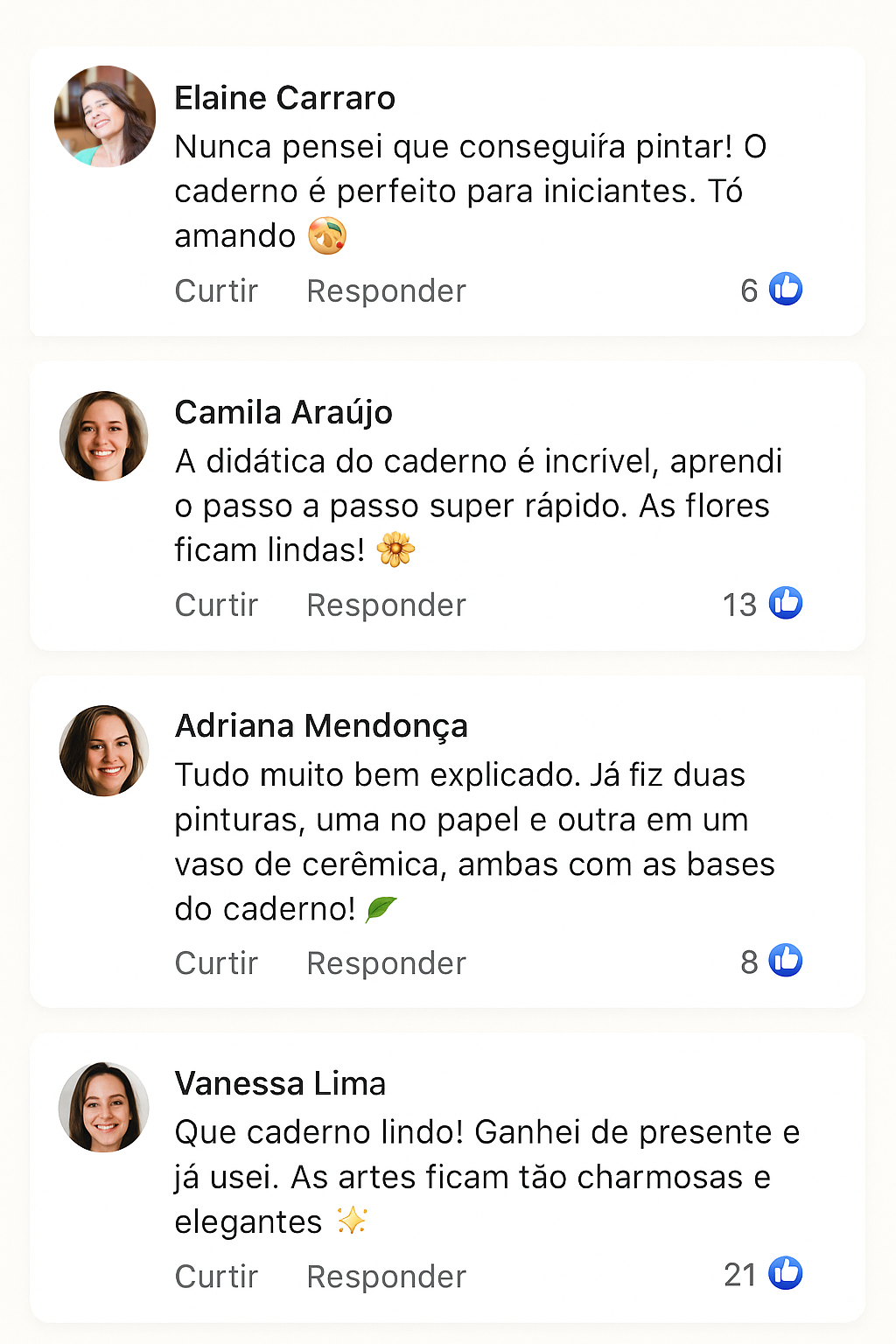Screen dimensions: 896x1344
Task: Click the sunflower emoji in Camila's comment
Action: (x=395, y=549)
